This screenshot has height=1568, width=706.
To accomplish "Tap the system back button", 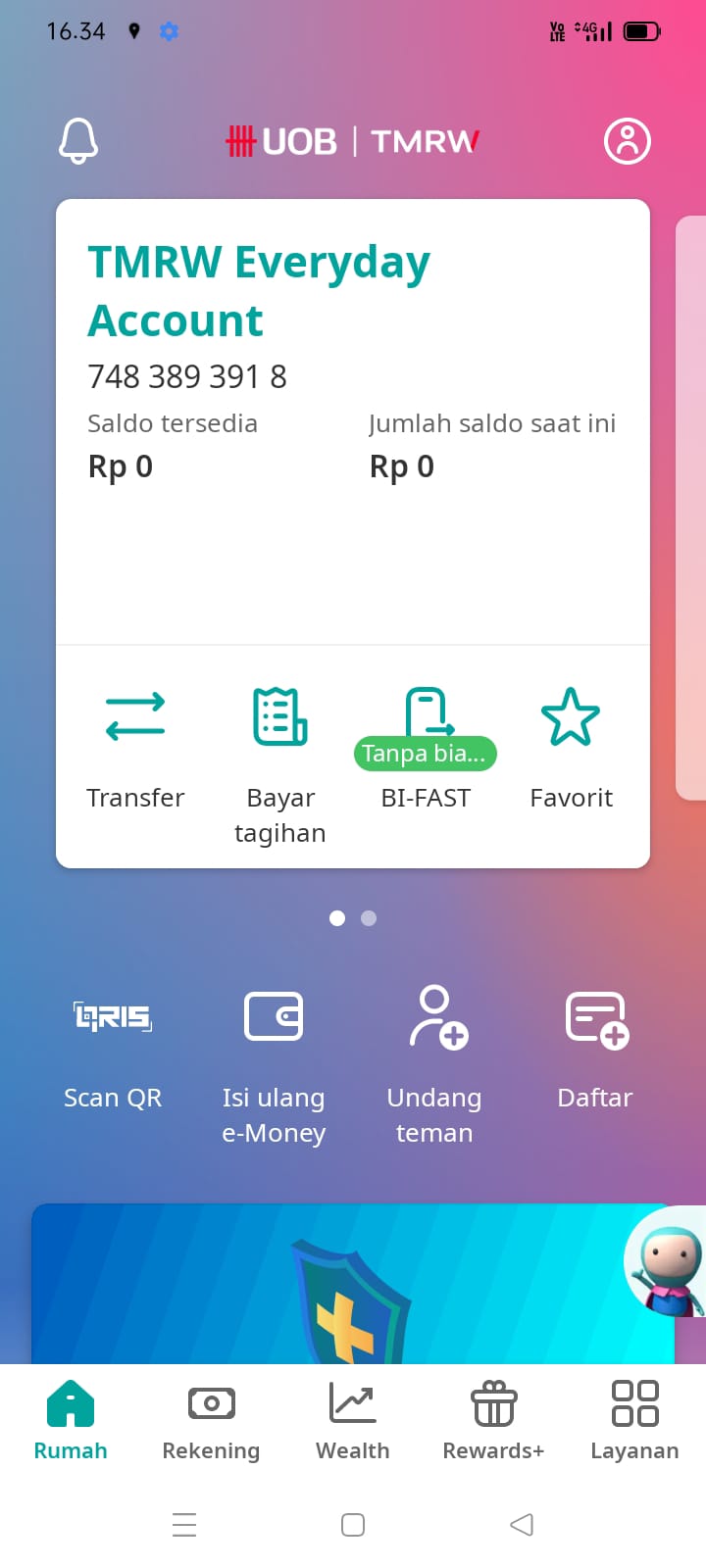I will [522, 1525].
